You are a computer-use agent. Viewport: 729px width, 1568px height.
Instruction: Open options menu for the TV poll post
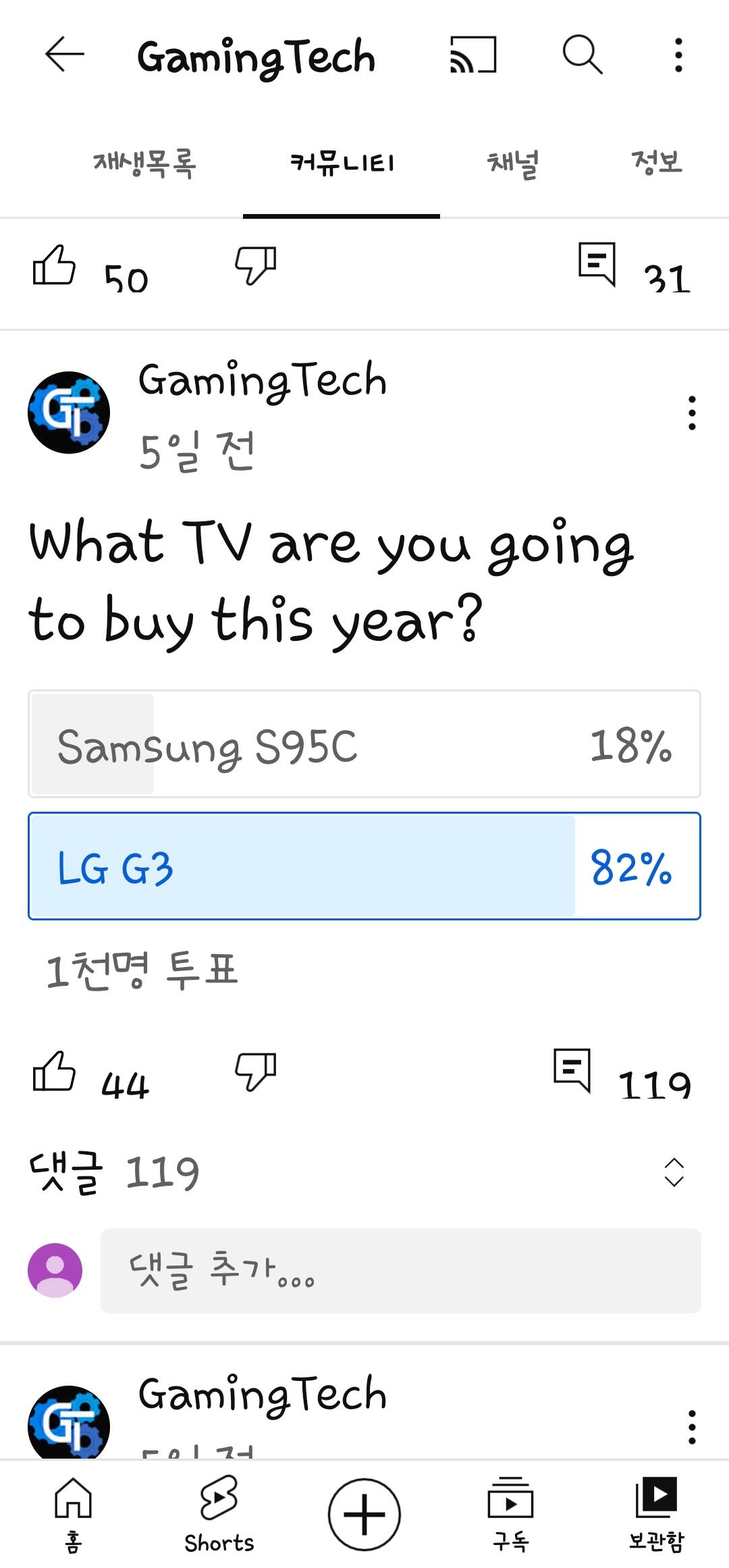click(x=692, y=413)
